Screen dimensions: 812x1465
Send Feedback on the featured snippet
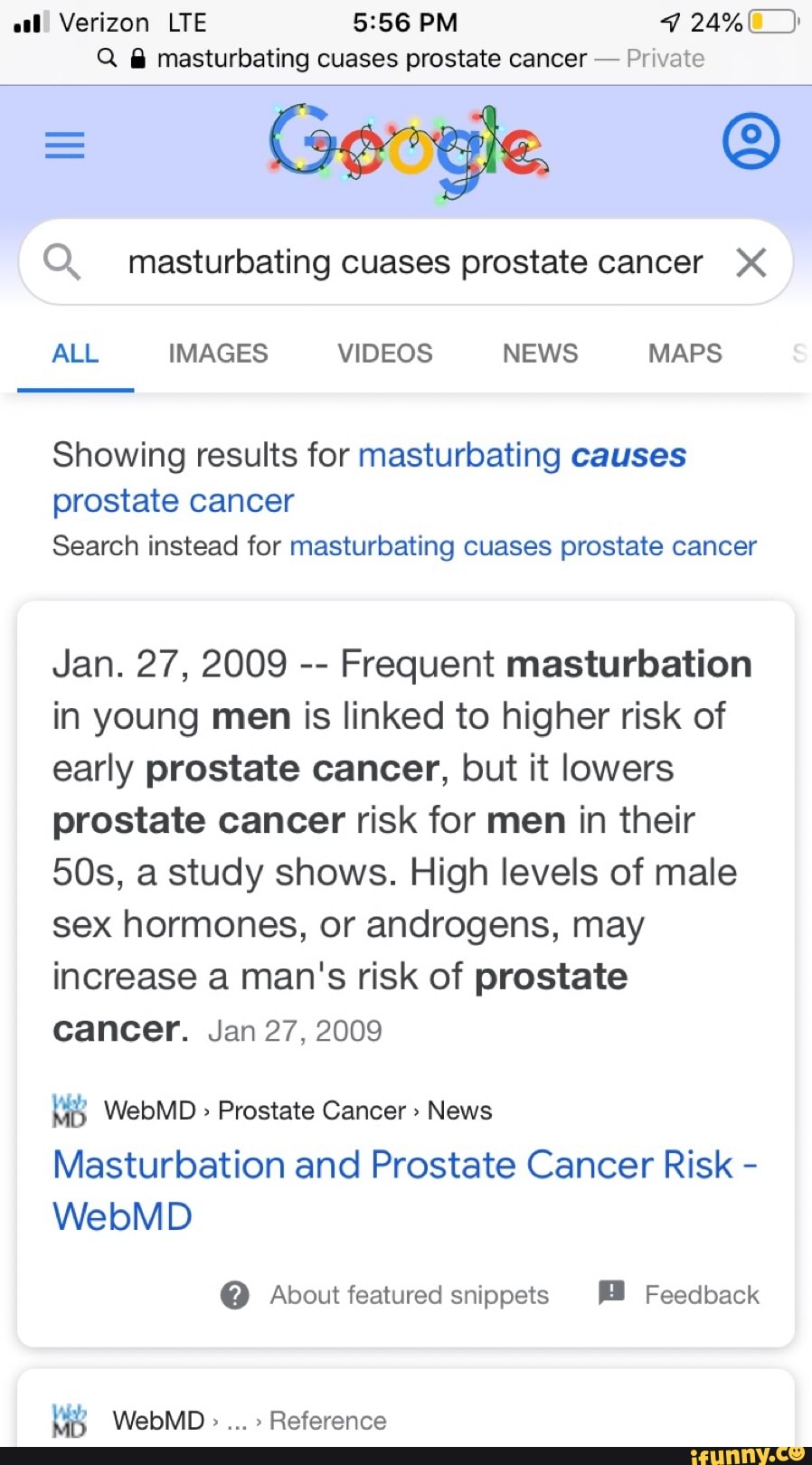coord(678,1295)
